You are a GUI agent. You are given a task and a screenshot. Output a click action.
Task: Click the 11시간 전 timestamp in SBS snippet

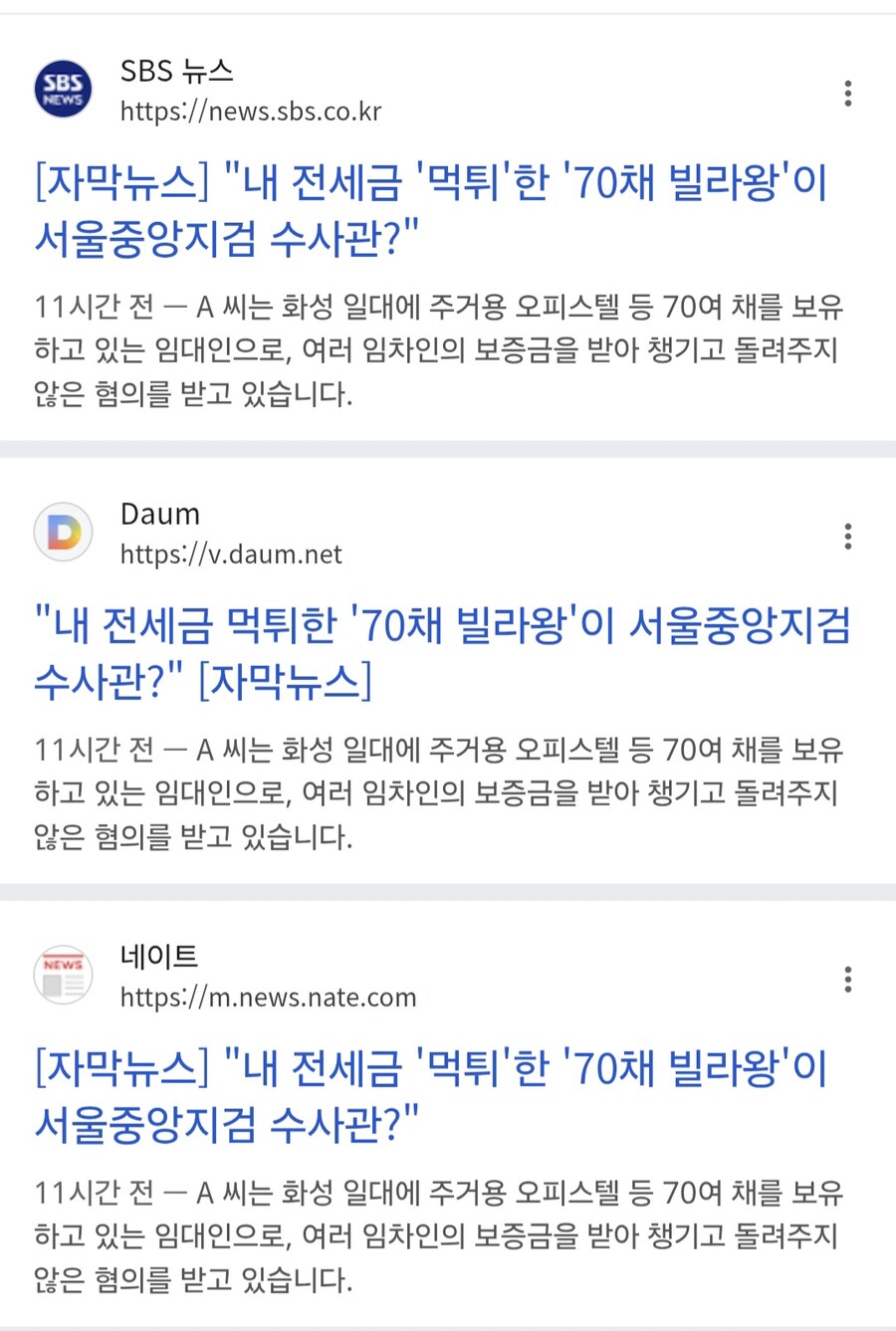click(x=75, y=311)
